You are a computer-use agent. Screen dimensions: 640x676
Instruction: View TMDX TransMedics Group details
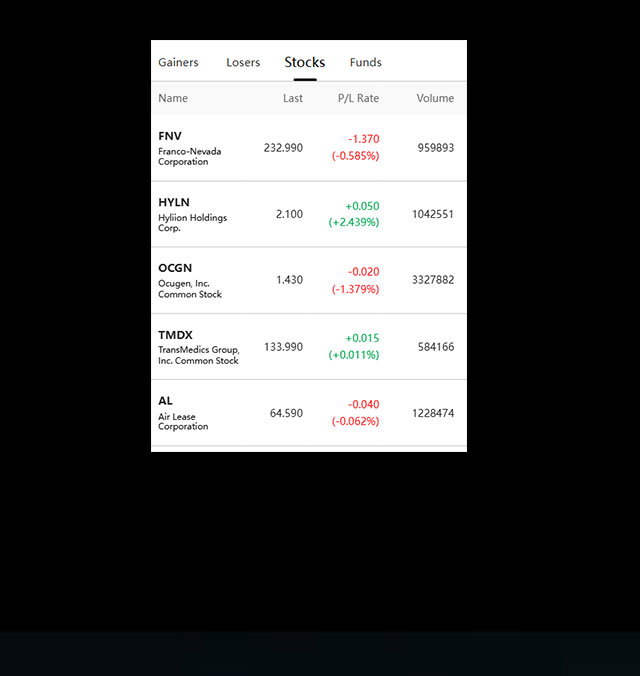308,347
